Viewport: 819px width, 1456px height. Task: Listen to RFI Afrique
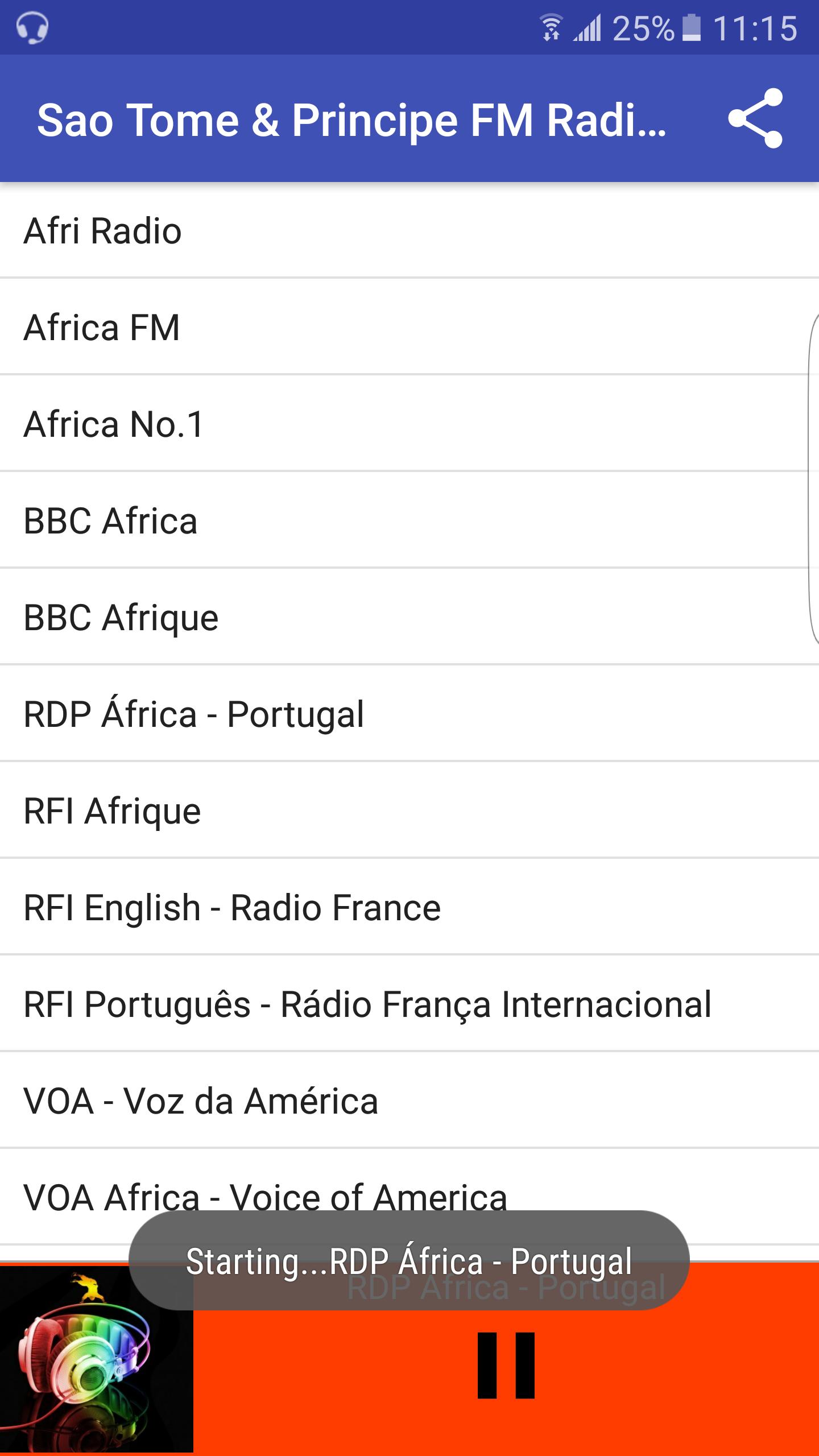(x=409, y=810)
